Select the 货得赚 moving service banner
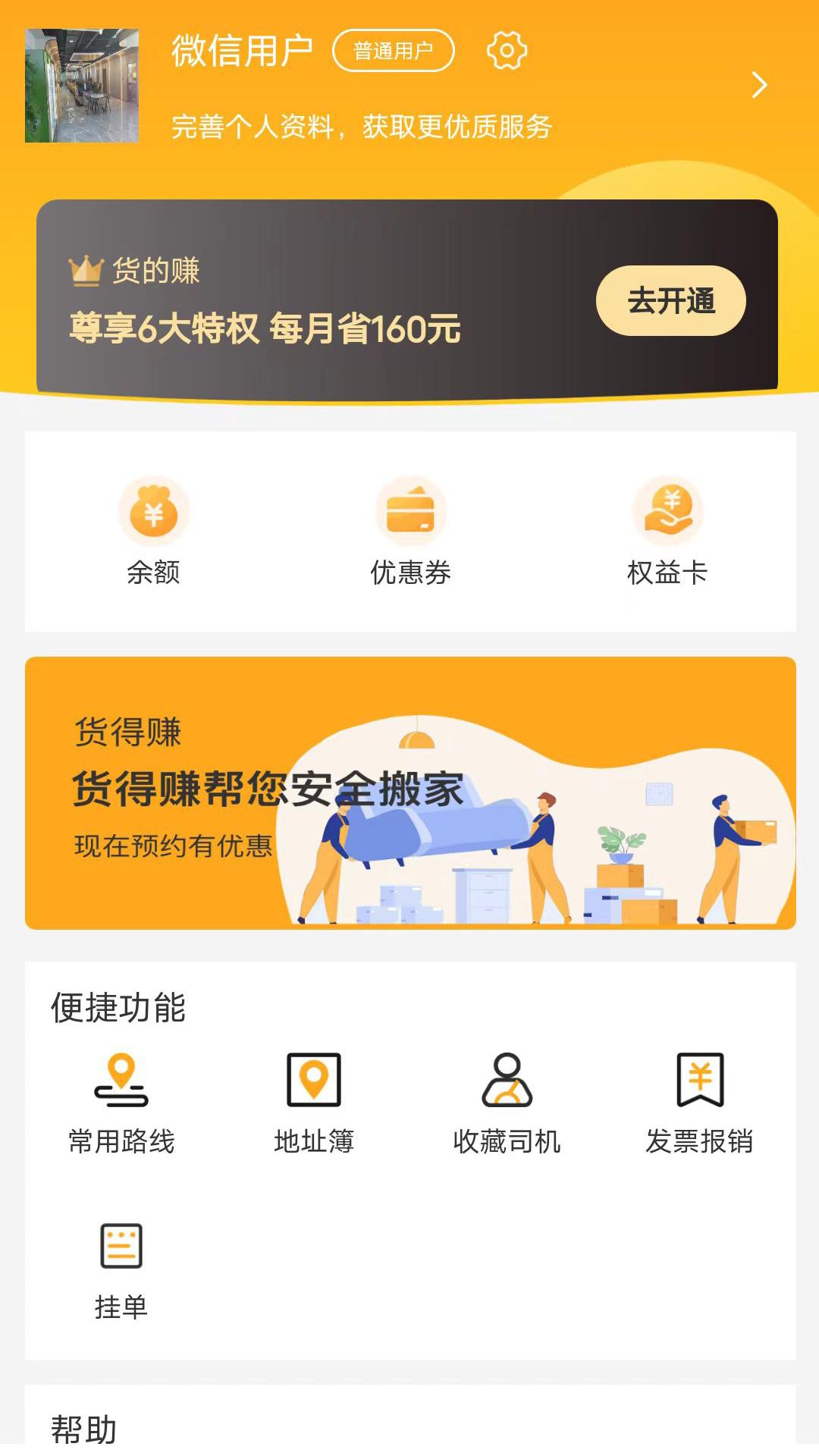Viewport: 819px width, 1456px height. click(x=409, y=792)
